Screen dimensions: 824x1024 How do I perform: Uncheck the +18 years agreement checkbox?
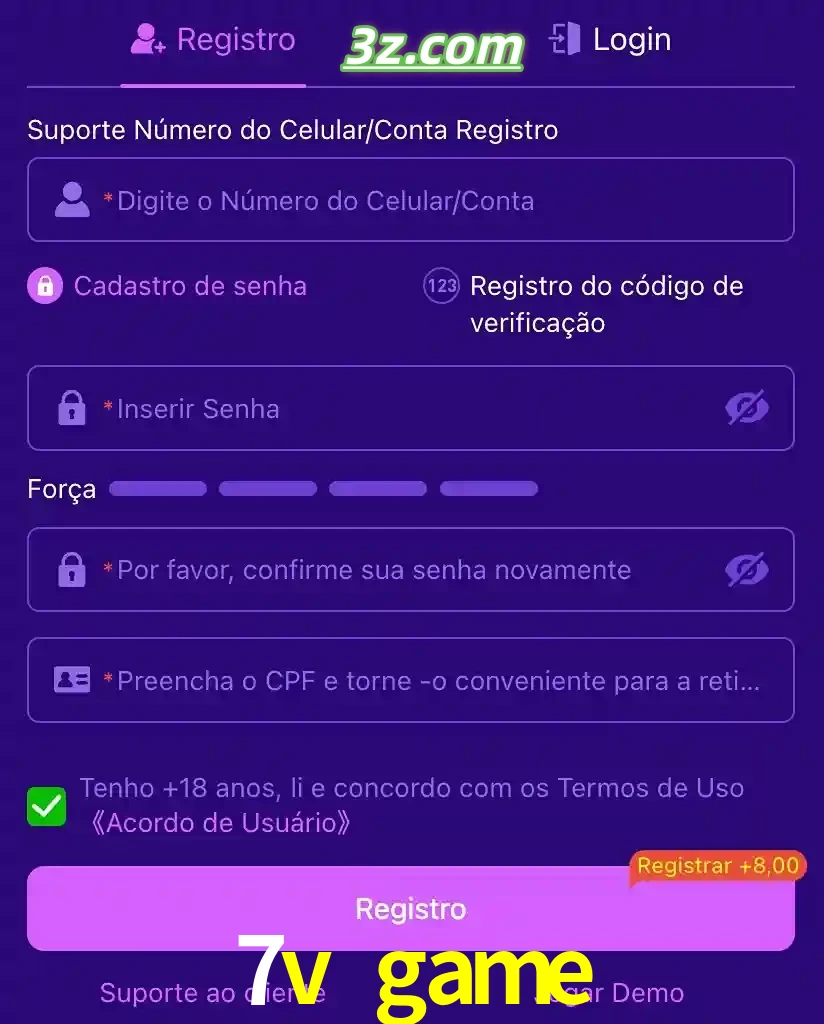(44, 805)
